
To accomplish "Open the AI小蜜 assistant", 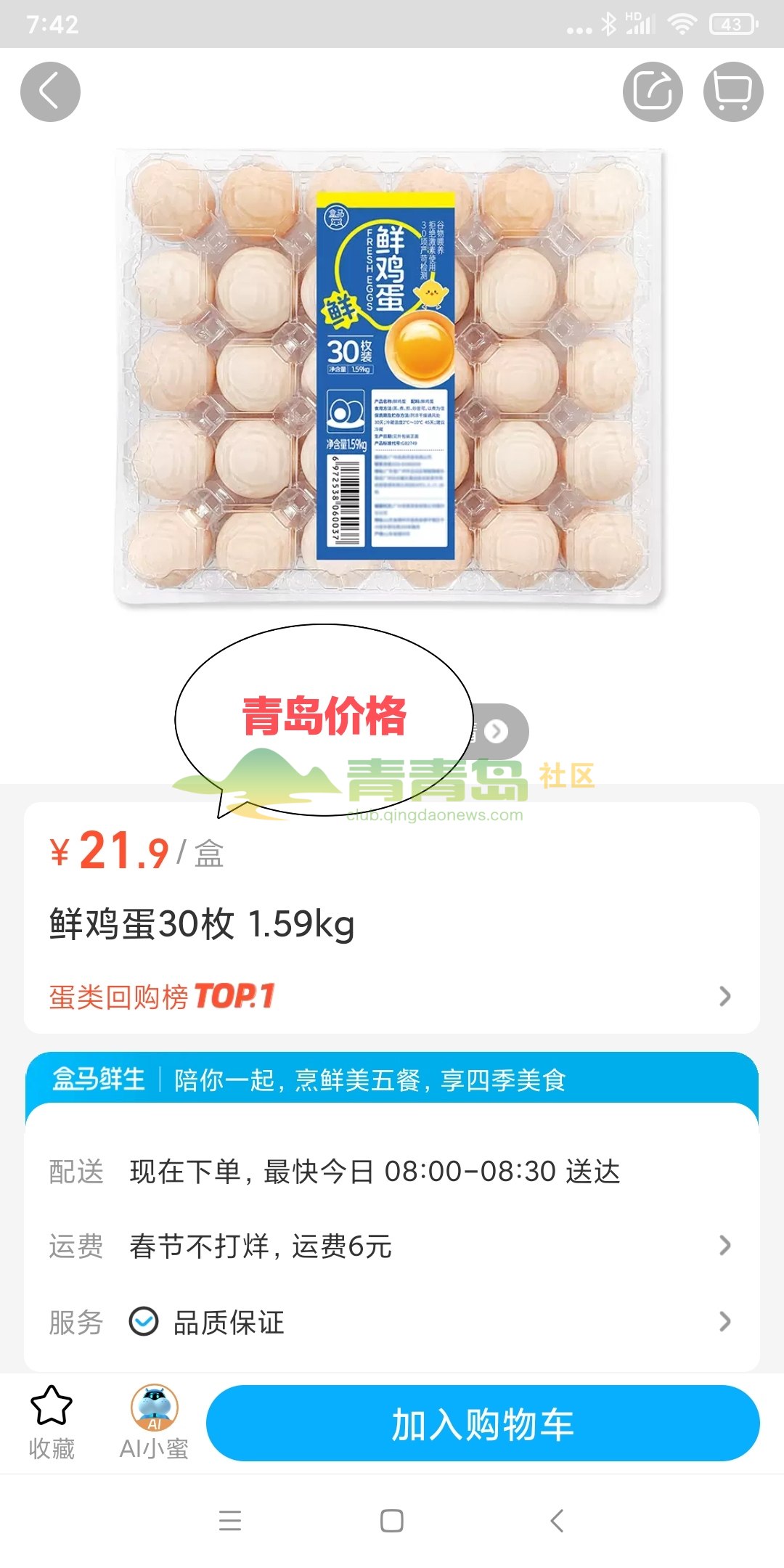I will click(154, 1422).
